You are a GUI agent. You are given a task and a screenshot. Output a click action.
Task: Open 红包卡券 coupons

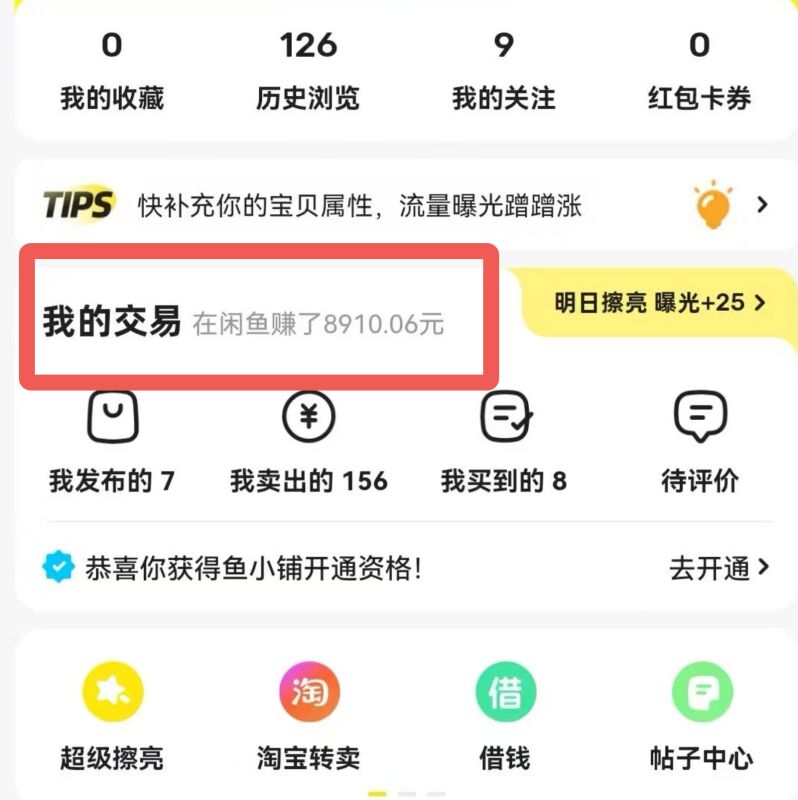click(699, 72)
